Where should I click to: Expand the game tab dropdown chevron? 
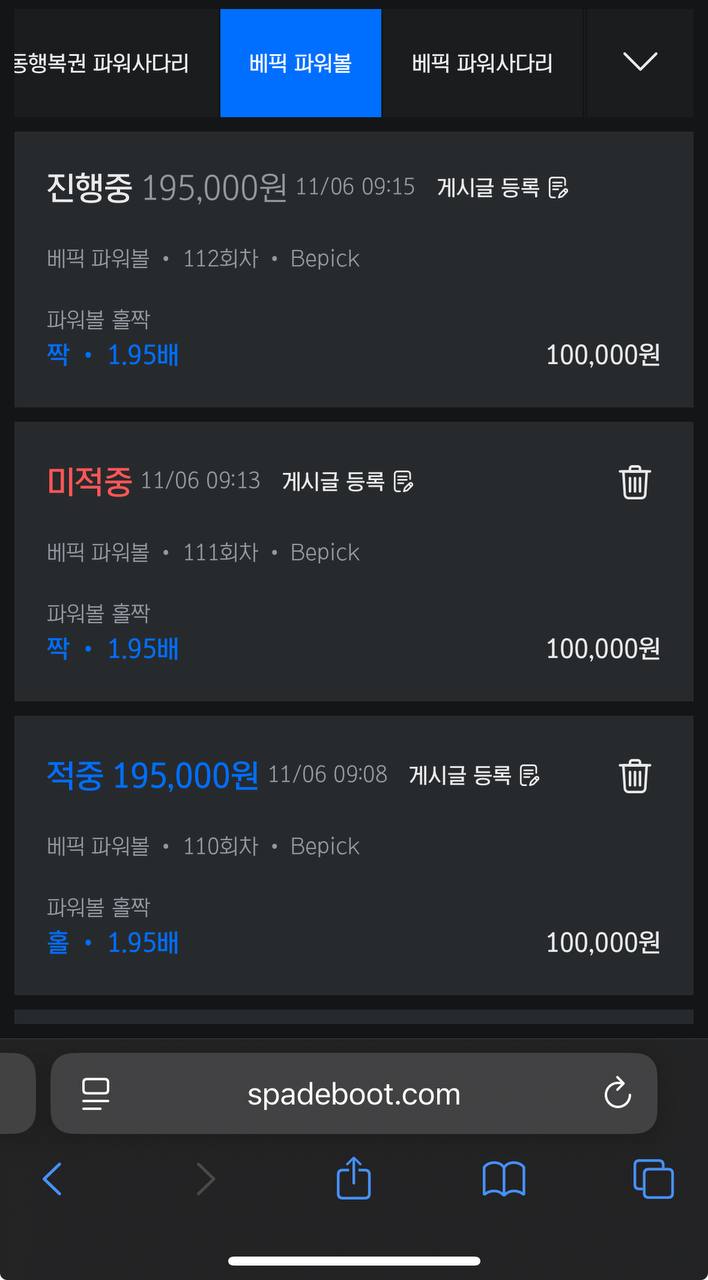point(640,62)
